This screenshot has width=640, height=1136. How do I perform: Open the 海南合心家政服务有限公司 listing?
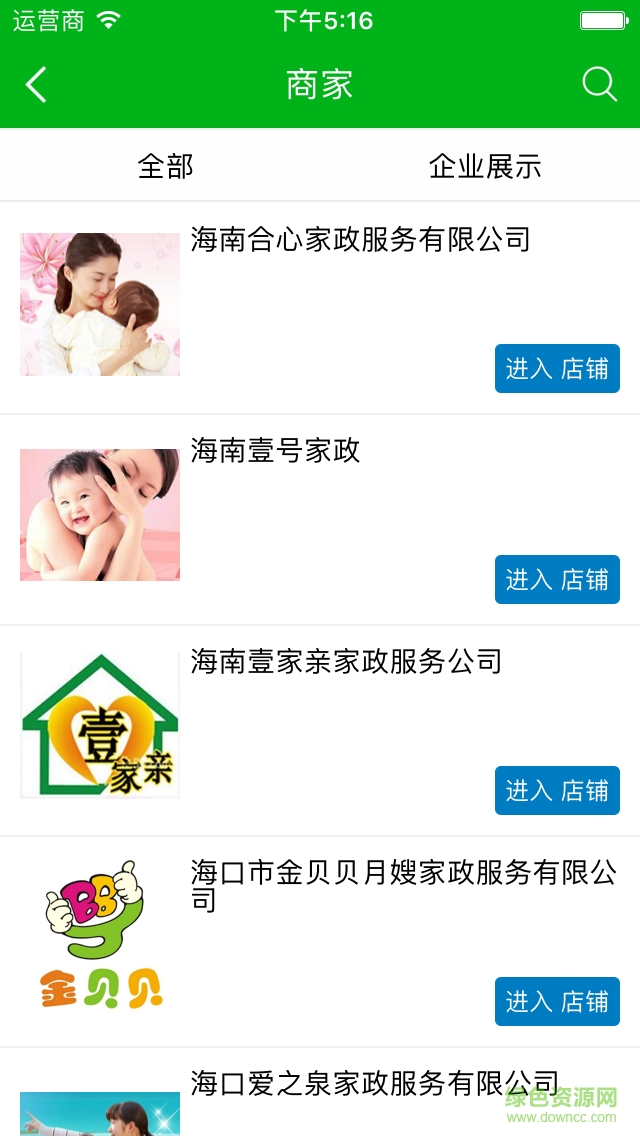point(360,240)
